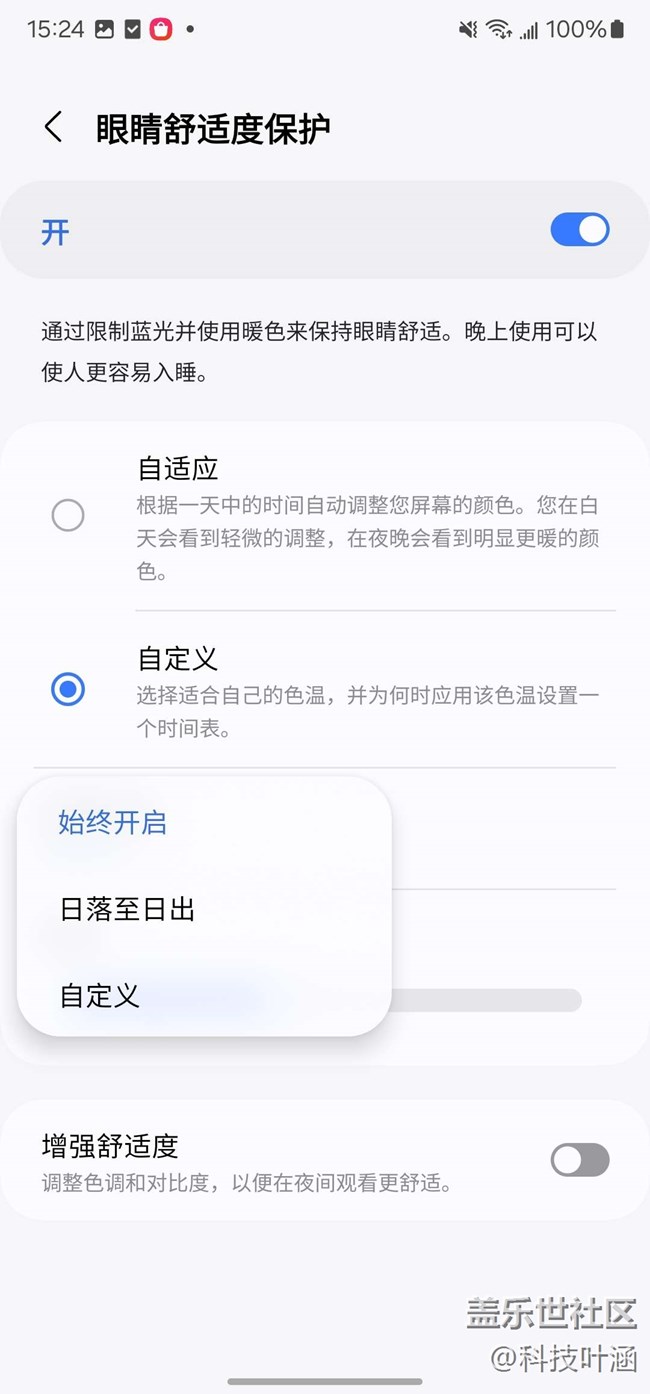650x1394 pixels.
Task: Select the 自定义 radio button
Action: click(x=68, y=689)
